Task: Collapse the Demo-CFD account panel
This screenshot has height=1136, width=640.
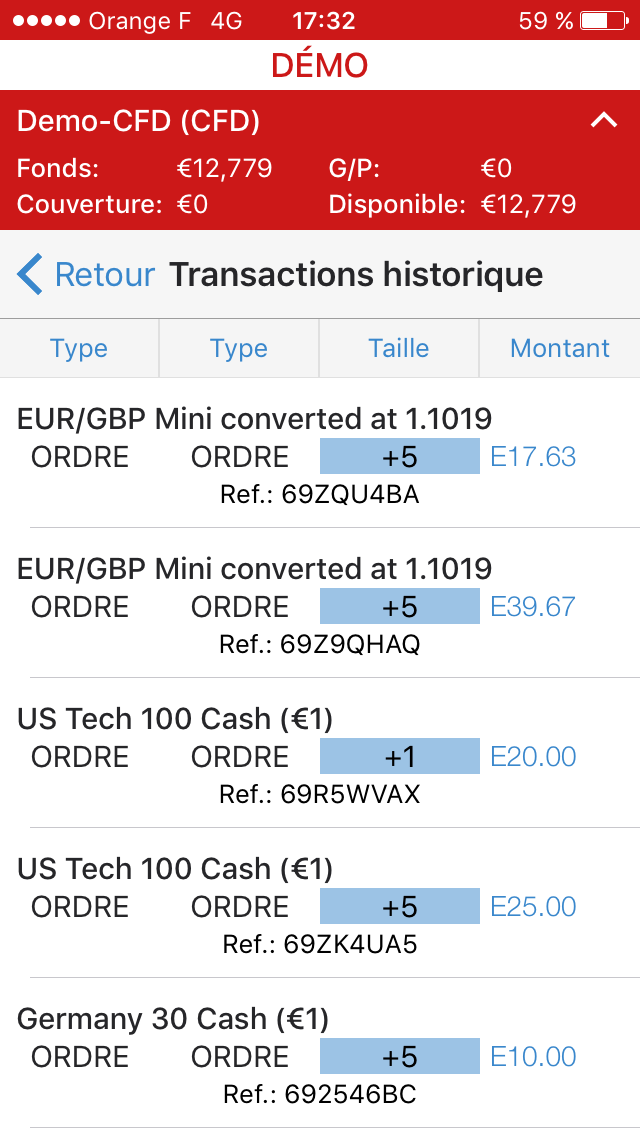Action: click(603, 121)
